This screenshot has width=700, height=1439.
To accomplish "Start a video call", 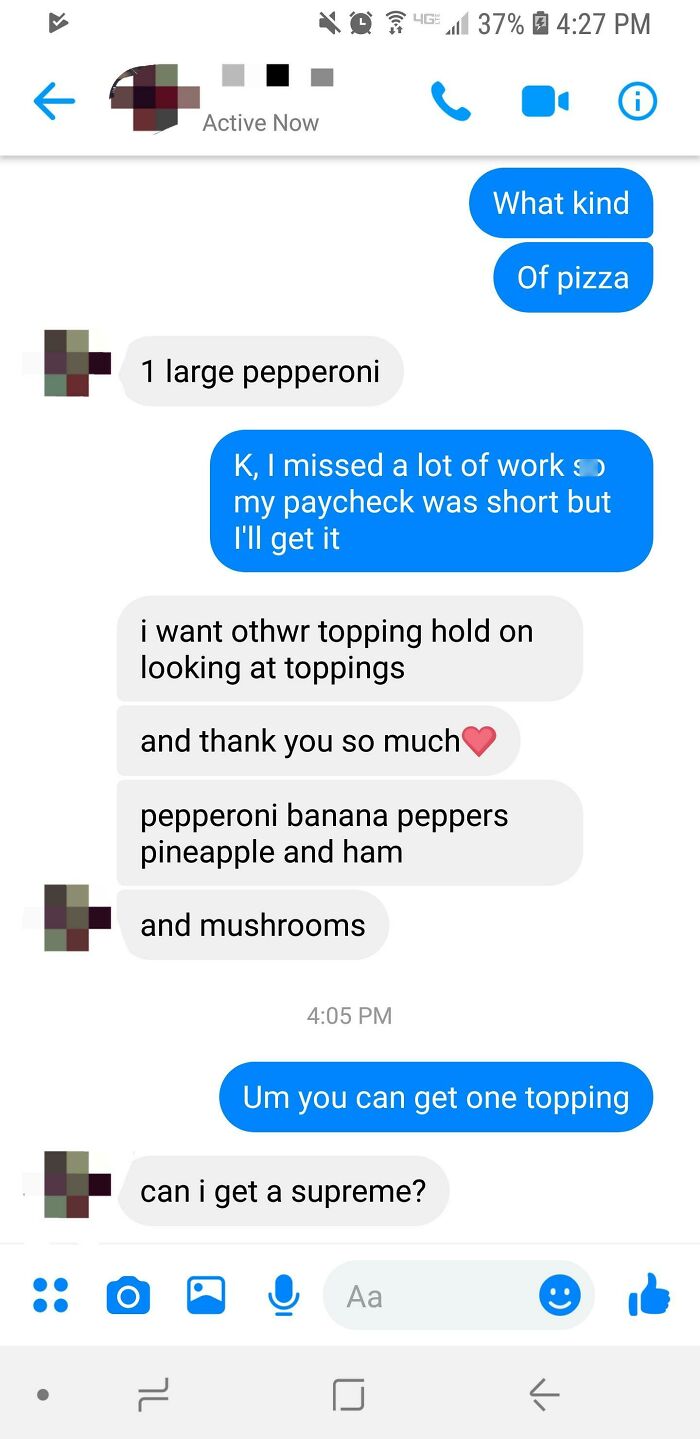I will pyautogui.click(x=545, y=101).
